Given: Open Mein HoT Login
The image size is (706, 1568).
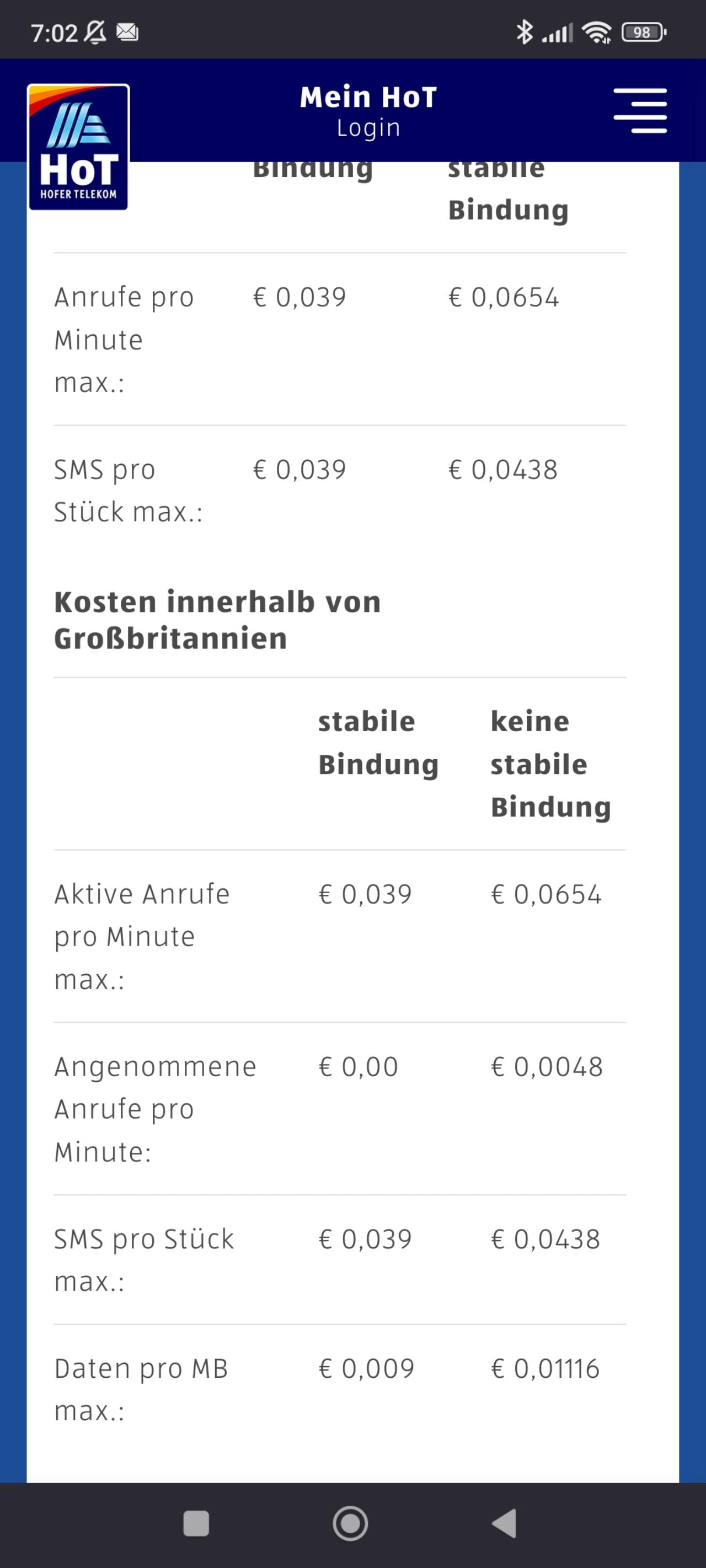Looking at the screenshot, I should tap(368, 111).
